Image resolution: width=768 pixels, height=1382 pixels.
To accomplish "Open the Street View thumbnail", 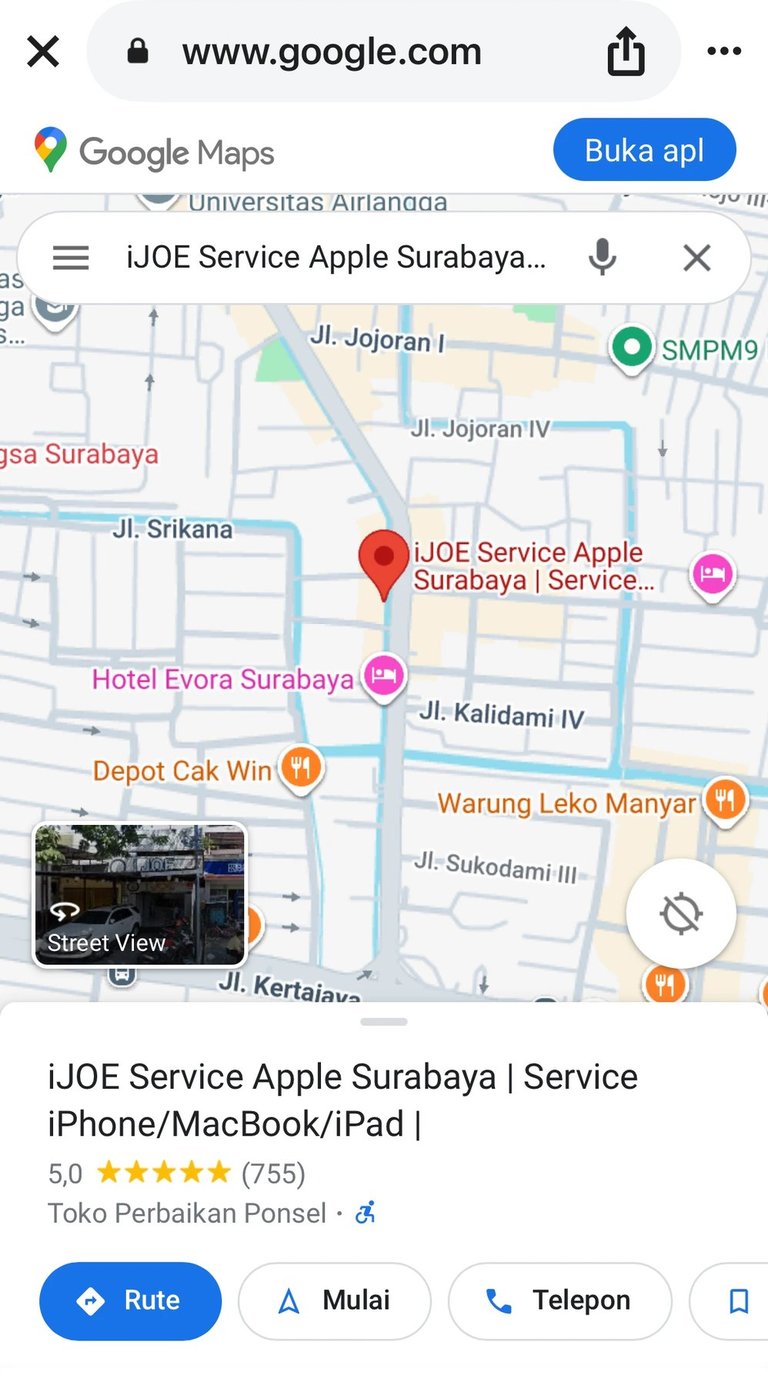I will 140,895.
